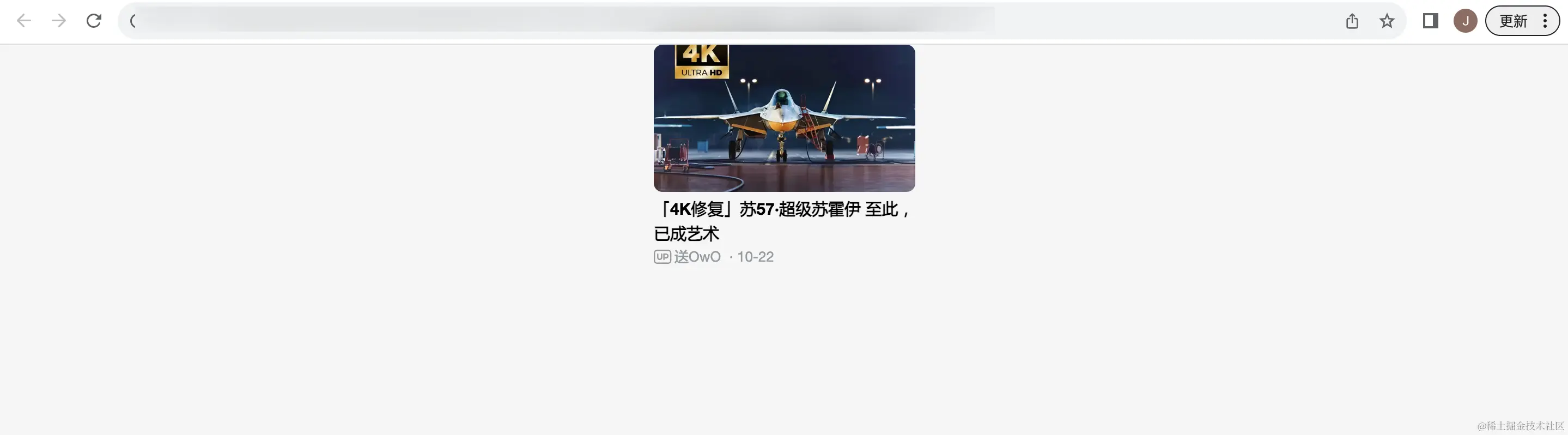Open the 苏57 4K video thumbnail
Viewport: 1568px width, 435px height.
(784, 118)
